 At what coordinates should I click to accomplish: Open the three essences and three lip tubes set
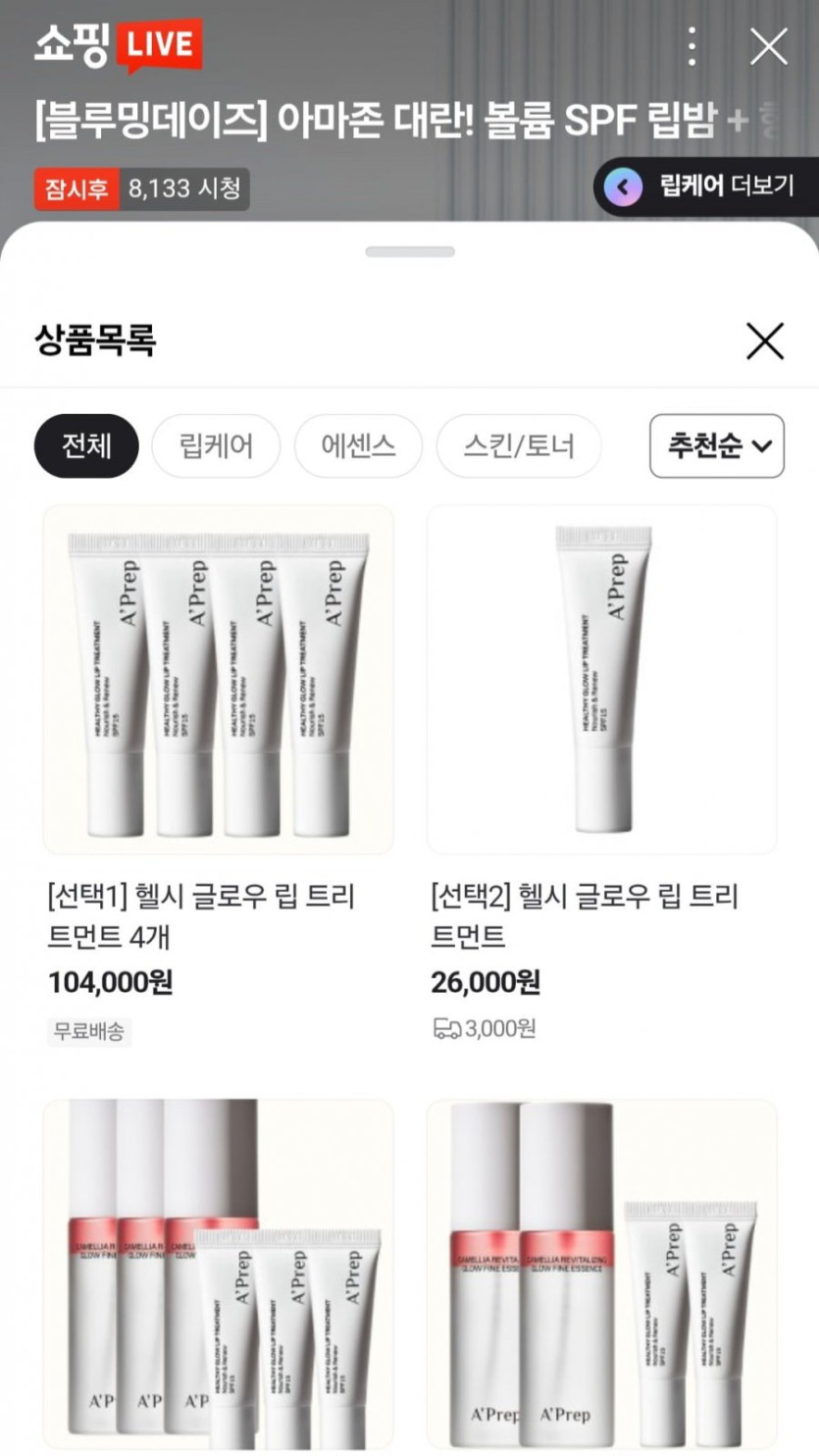(218, 1274)
